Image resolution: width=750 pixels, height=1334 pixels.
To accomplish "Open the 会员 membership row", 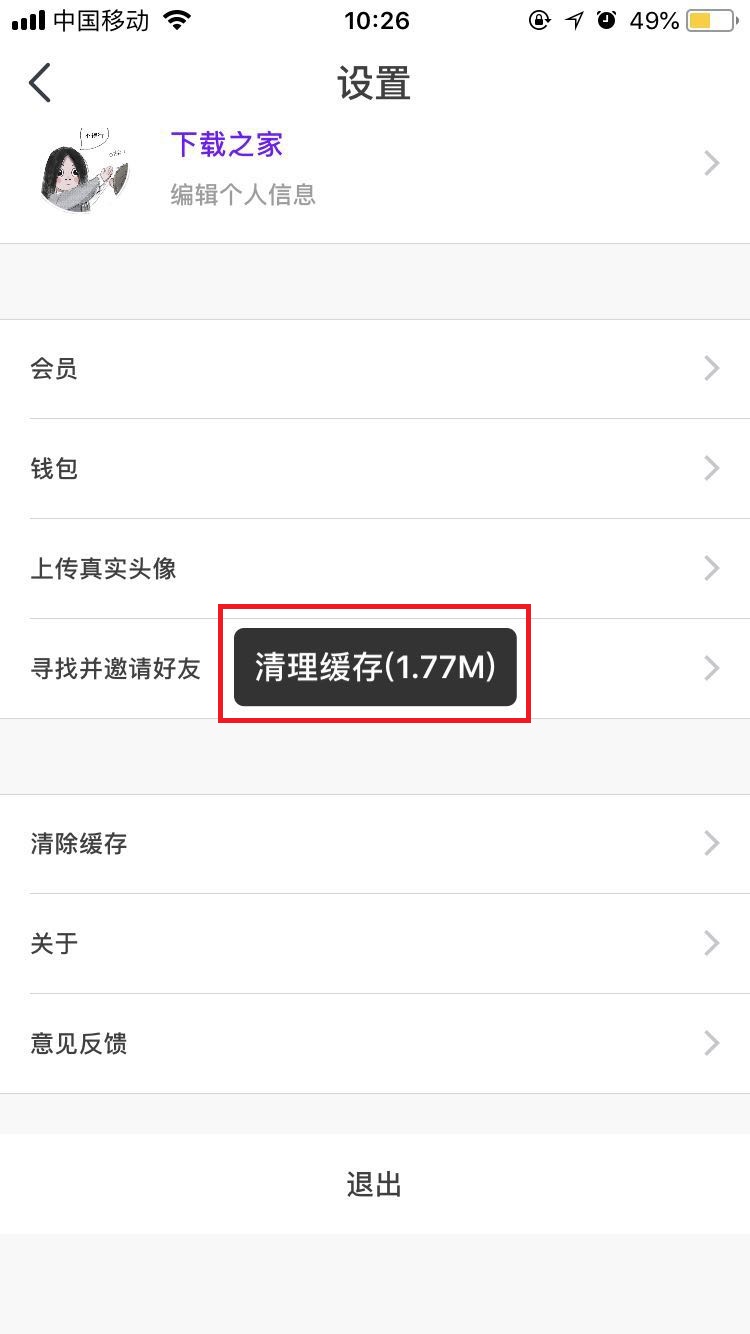I will (374, 369).
